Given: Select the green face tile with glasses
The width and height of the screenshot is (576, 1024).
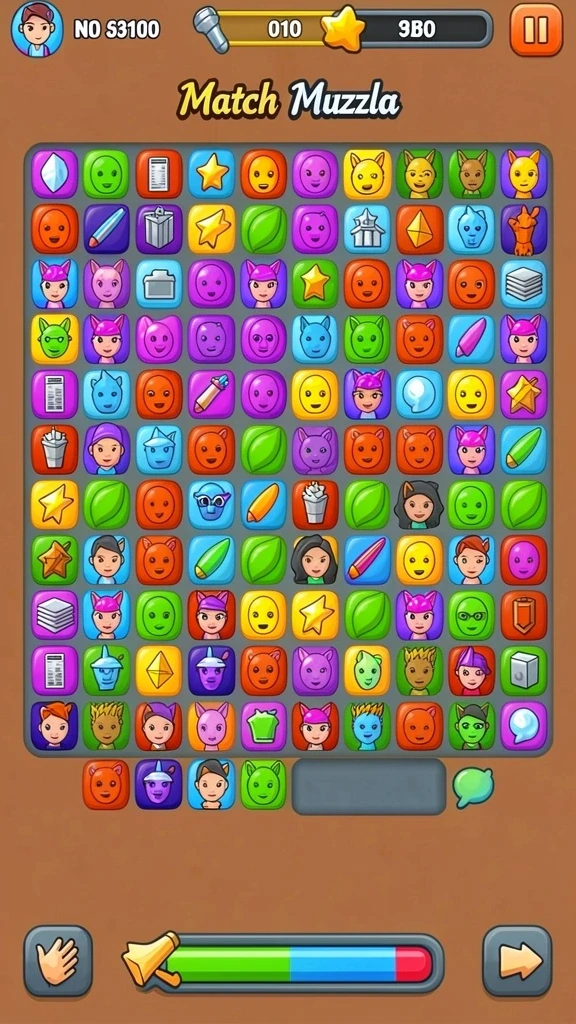Looking at the screenshot, I should (472, 615).
